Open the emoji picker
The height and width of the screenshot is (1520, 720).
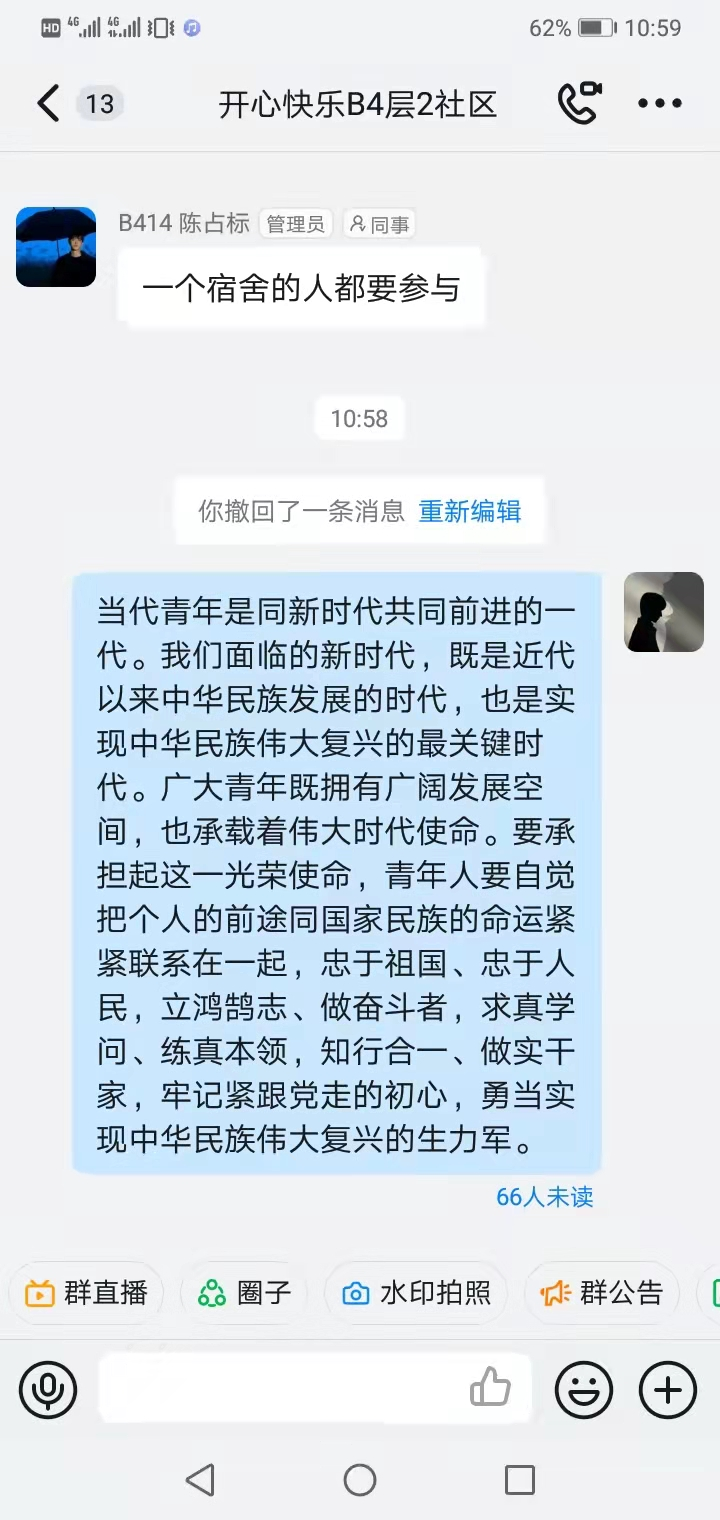point(584,1390)
